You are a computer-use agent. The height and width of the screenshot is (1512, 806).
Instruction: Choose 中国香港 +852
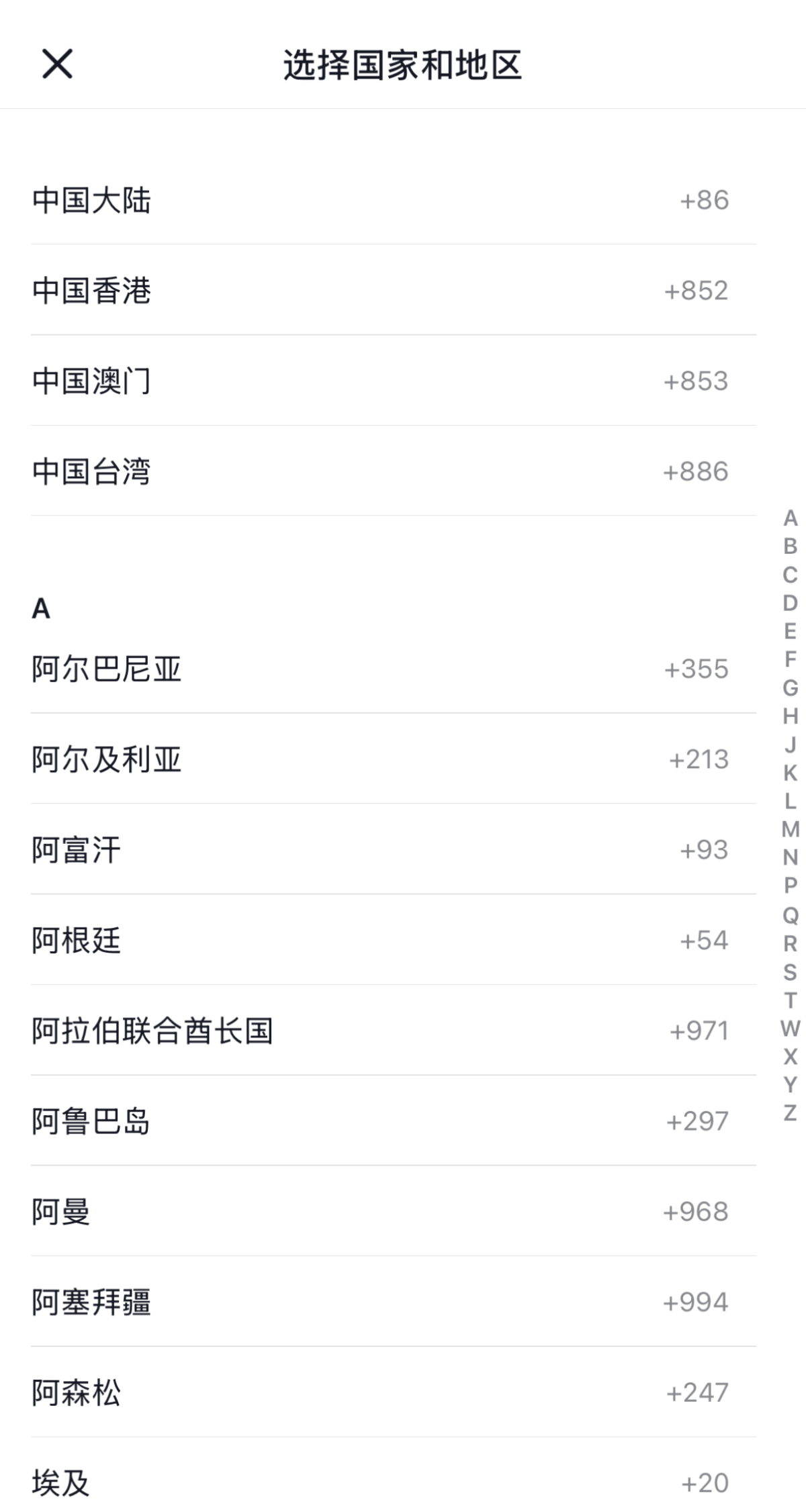(394, 290)
